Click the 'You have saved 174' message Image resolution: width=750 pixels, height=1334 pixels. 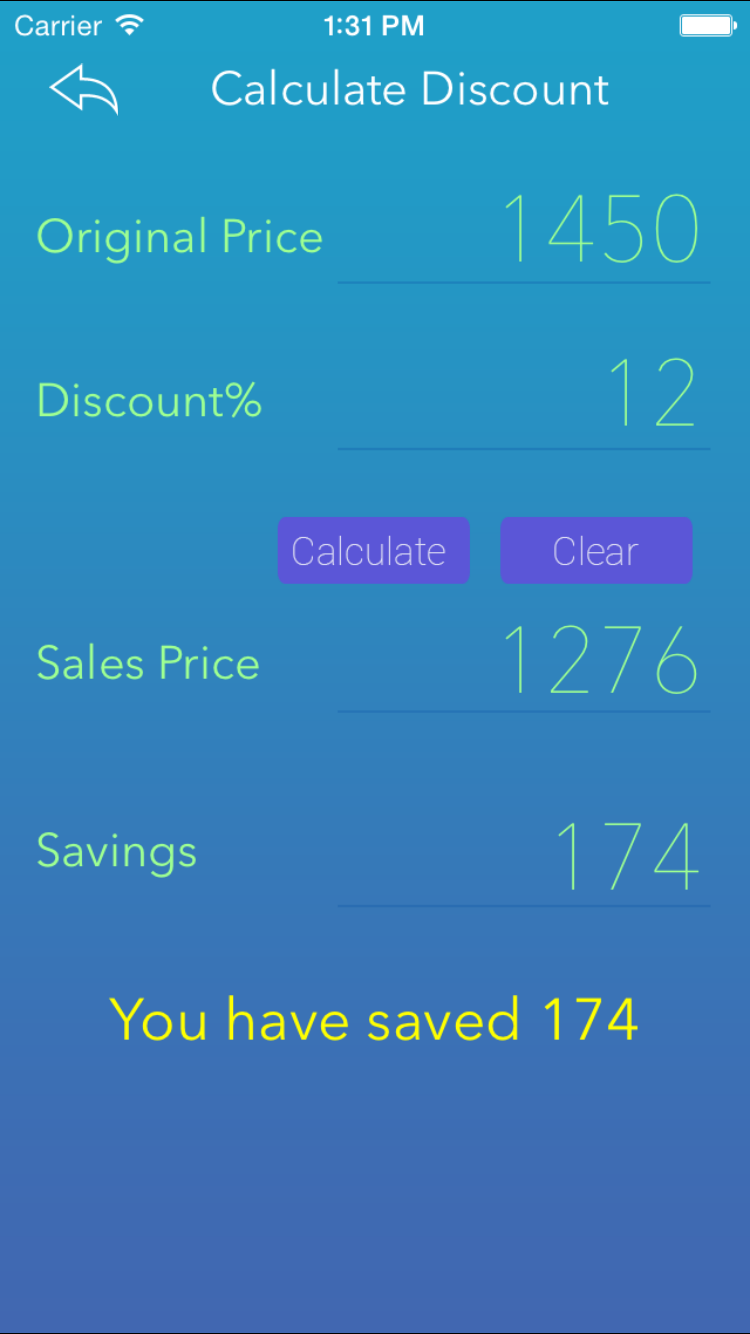click(x=375, y=1019)
